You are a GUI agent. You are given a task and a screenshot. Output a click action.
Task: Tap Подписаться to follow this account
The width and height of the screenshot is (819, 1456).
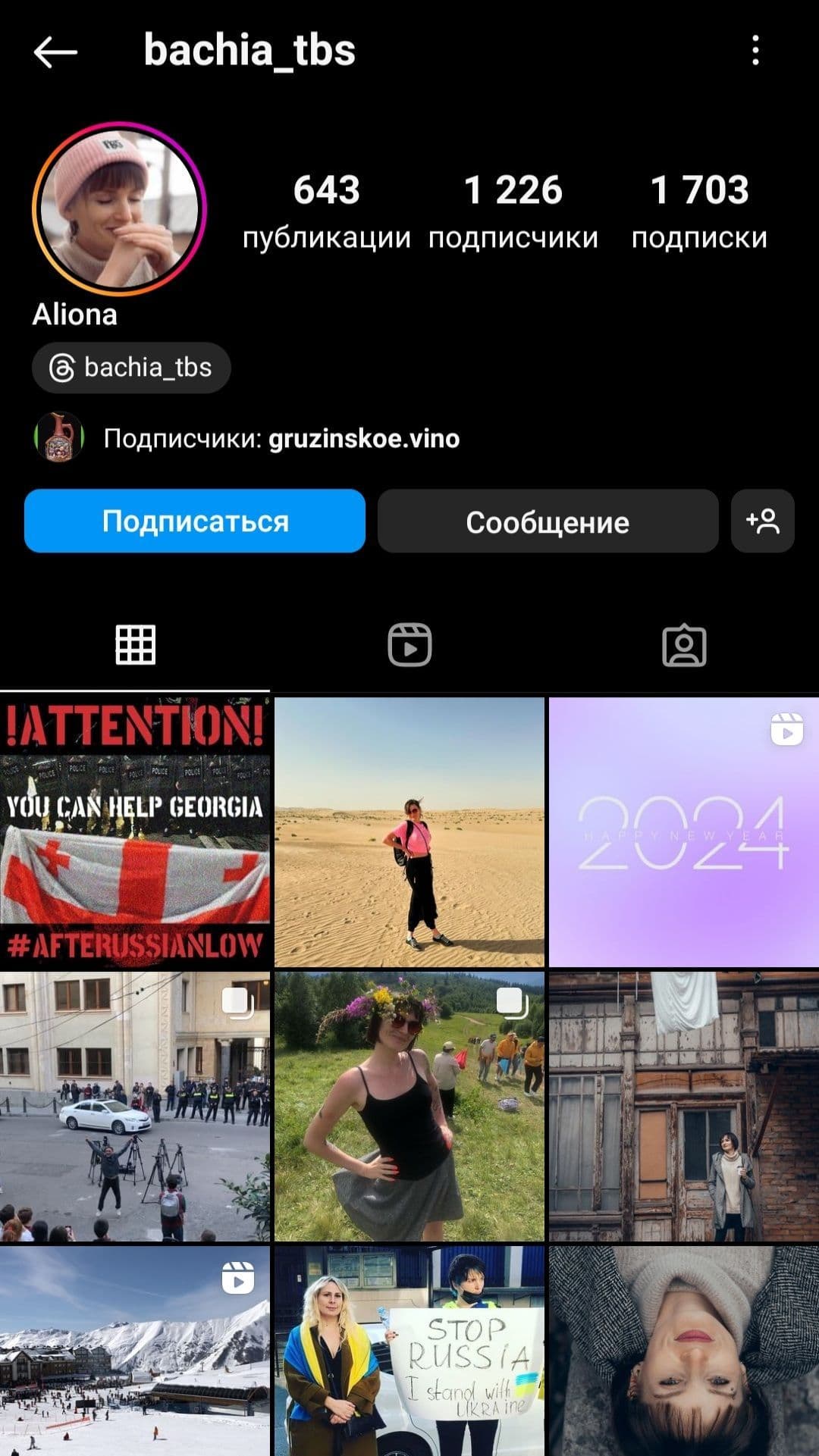(x=195, y=521)
